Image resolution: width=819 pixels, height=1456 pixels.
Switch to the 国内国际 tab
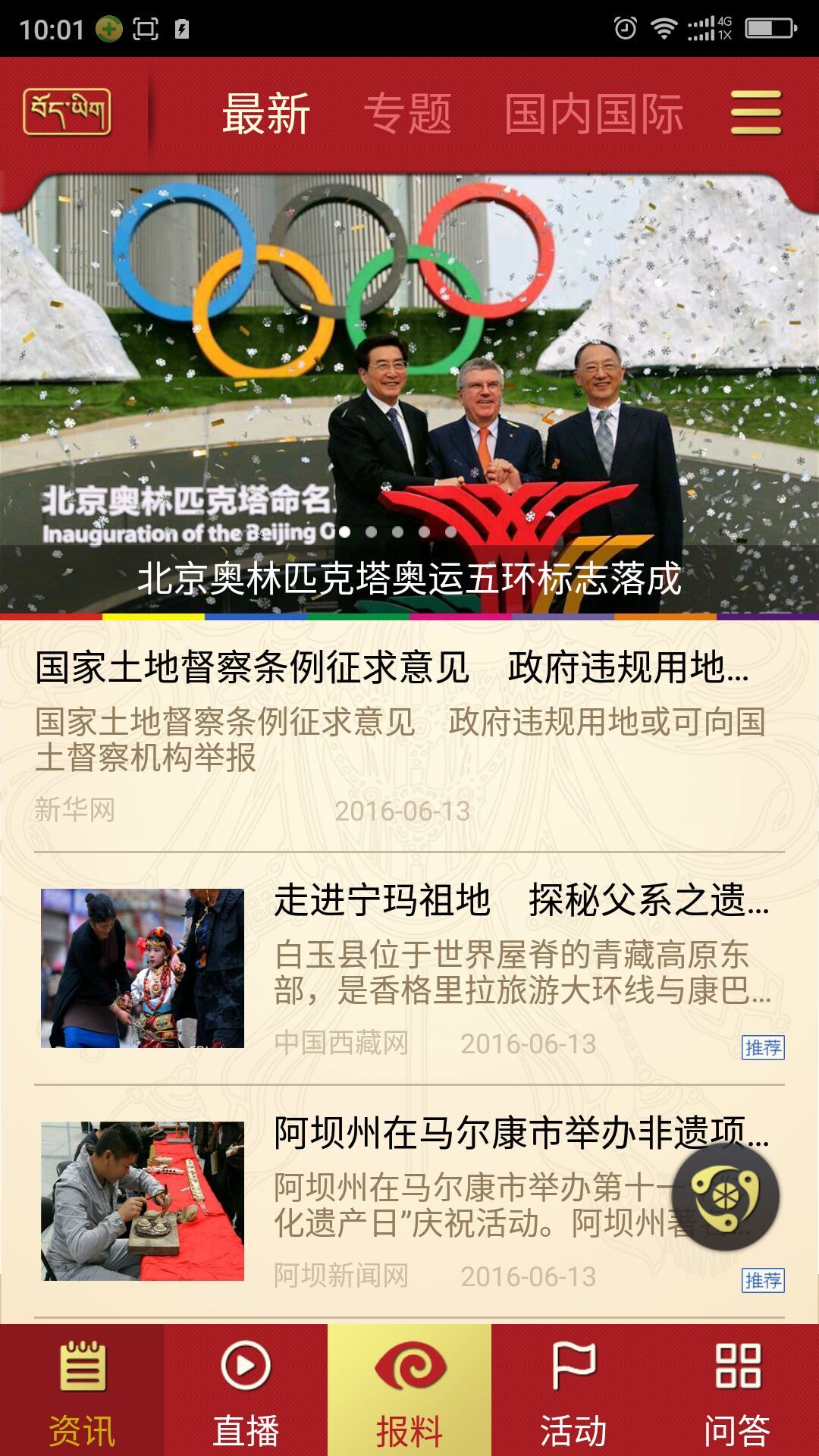594,114
